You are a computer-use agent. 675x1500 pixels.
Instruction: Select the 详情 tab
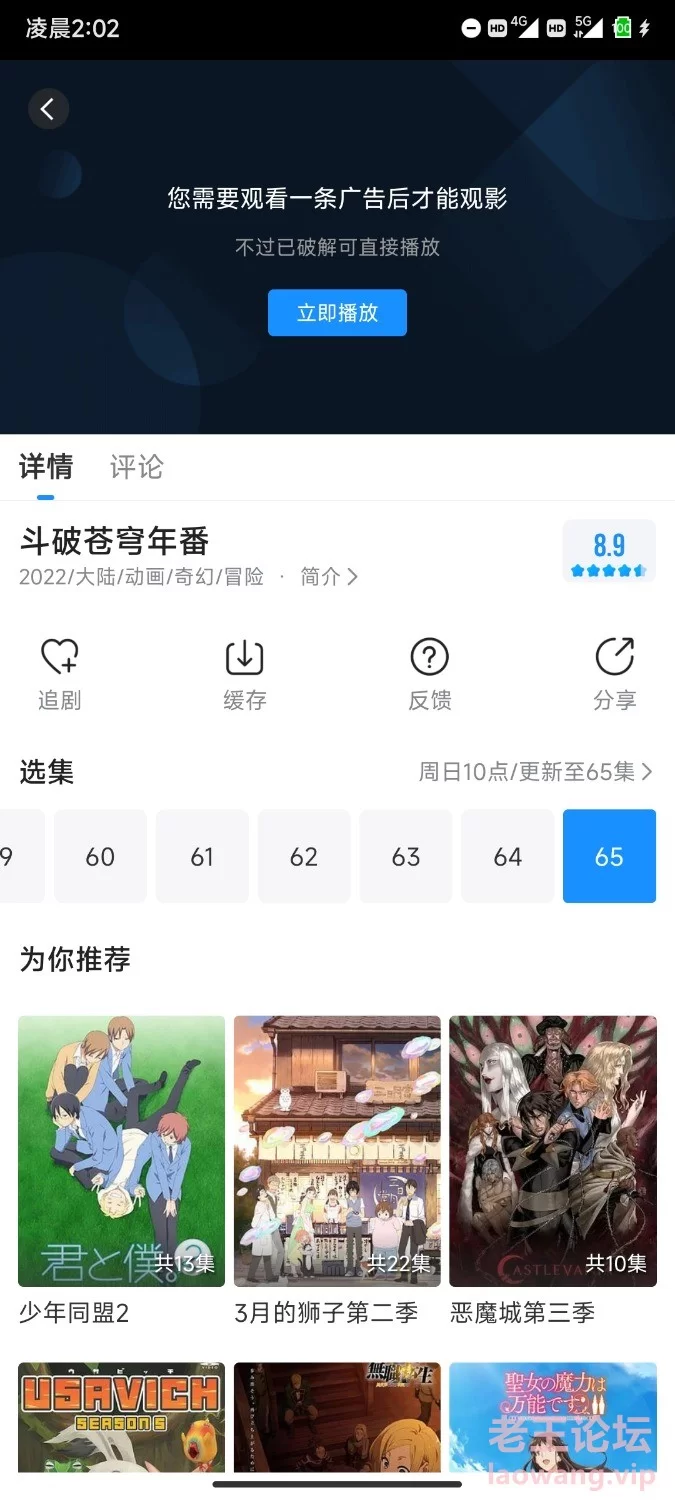pyautogui.click(x=46, y=467)
